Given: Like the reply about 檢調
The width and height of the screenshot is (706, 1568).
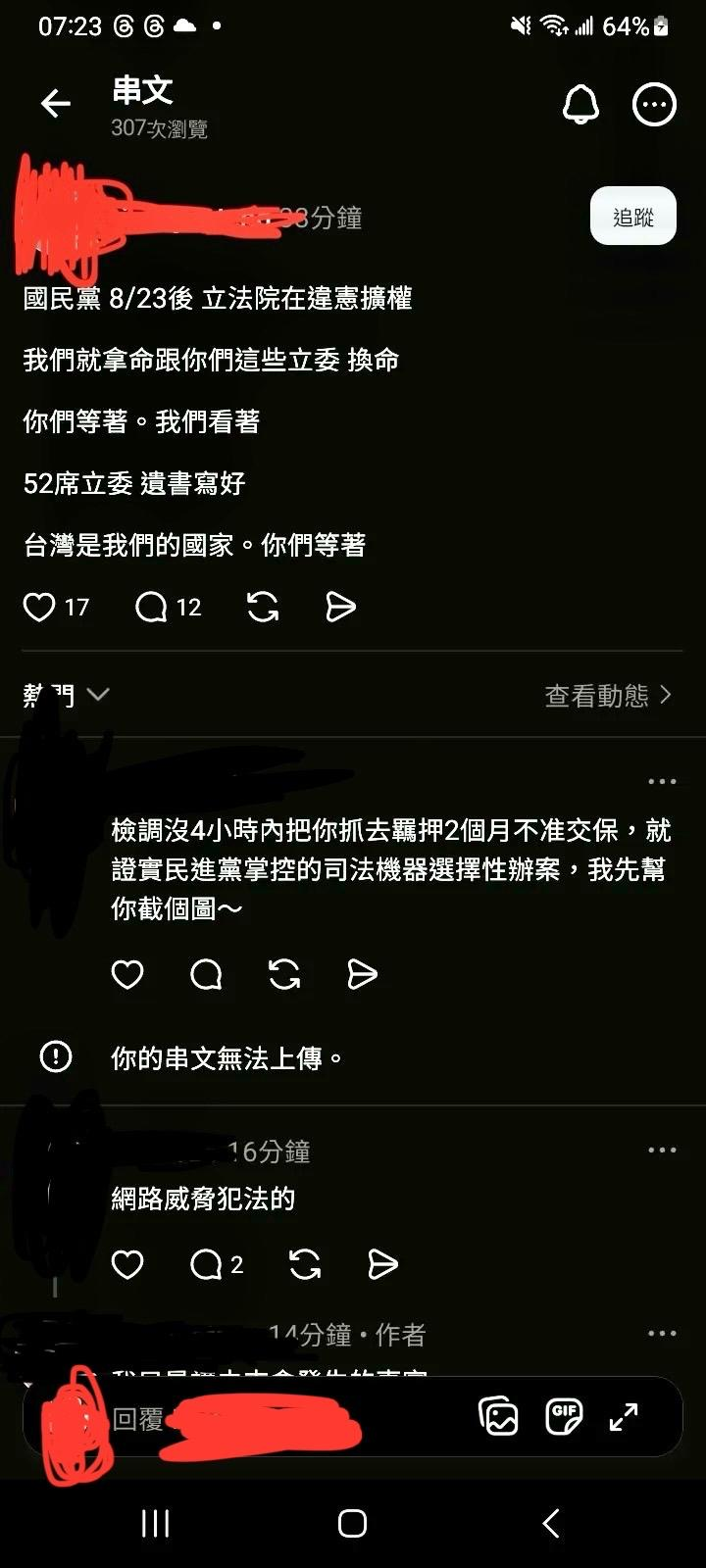Looking at the screenshot, I should (x=127, y=974).
